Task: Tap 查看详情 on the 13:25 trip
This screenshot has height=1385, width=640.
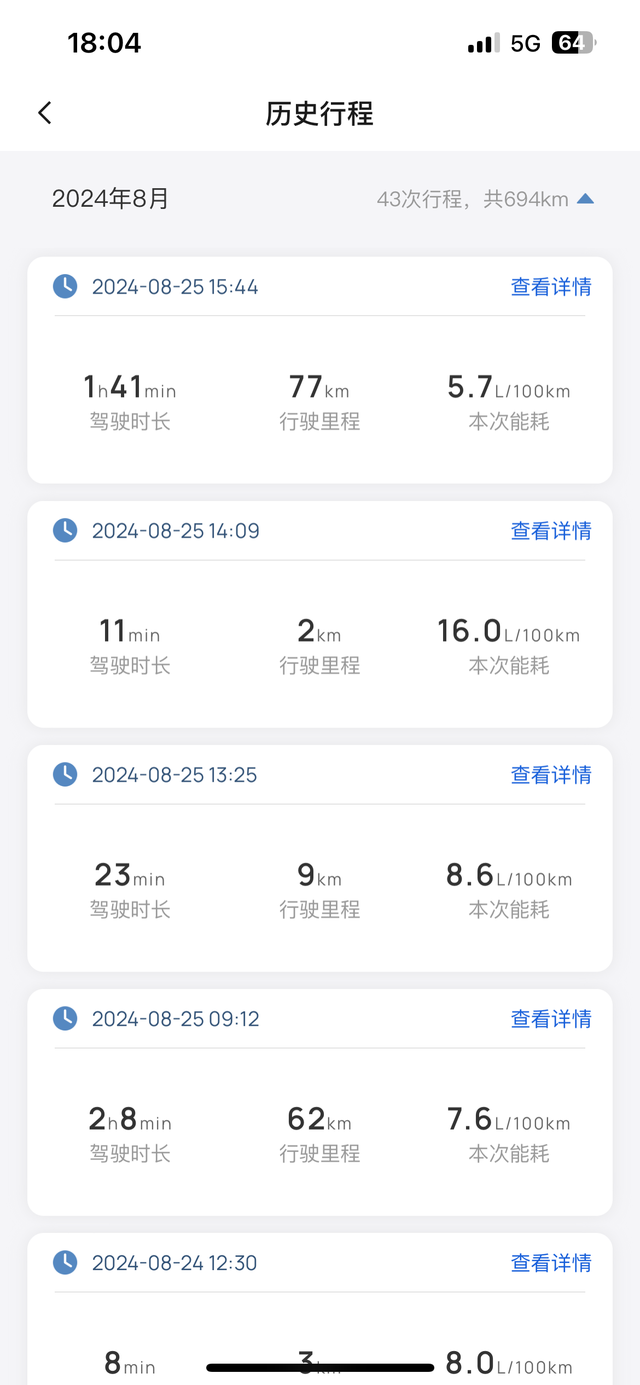Action: click(x=551, y=775)
